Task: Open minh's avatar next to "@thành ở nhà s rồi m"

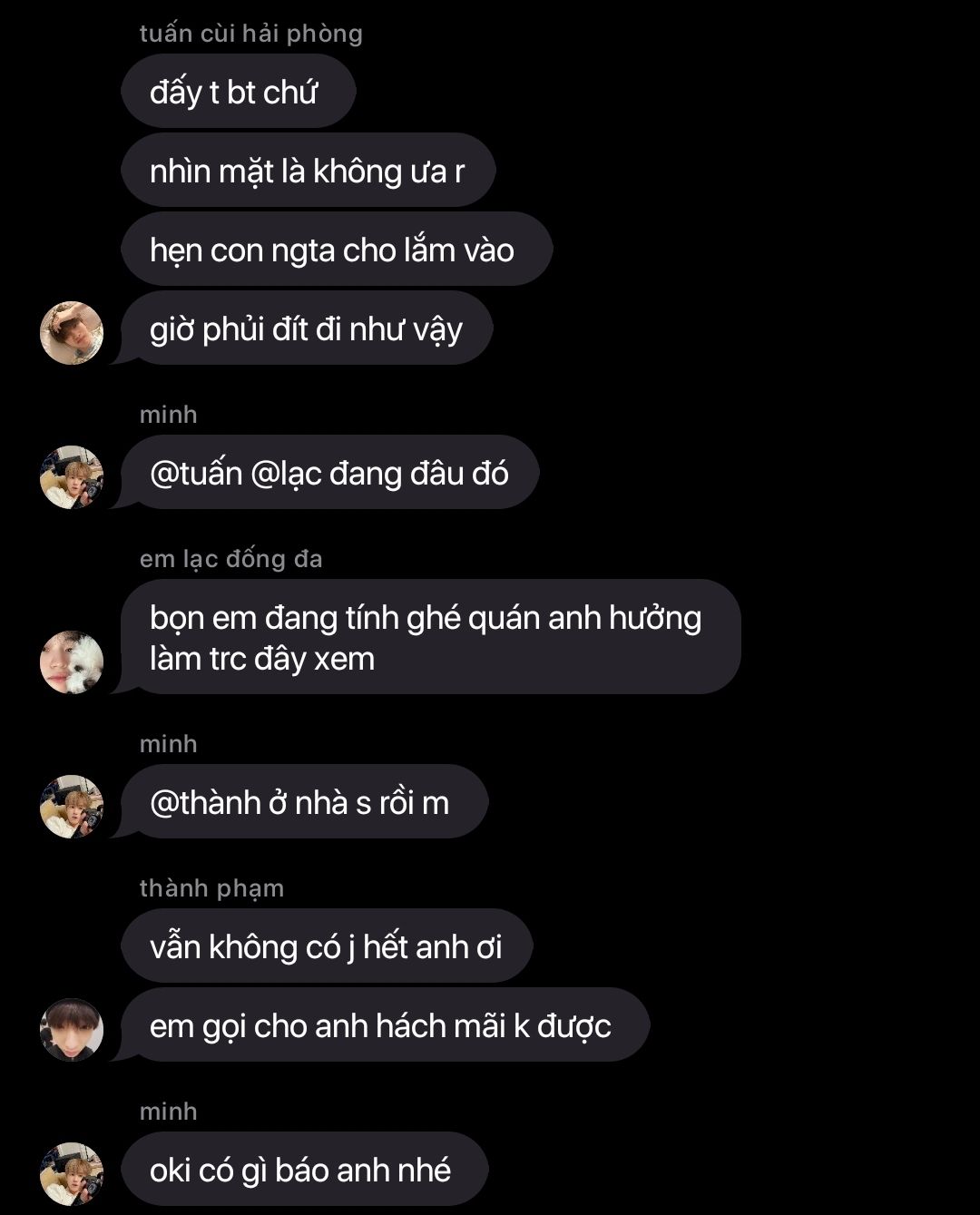Action: pos(72,807)
